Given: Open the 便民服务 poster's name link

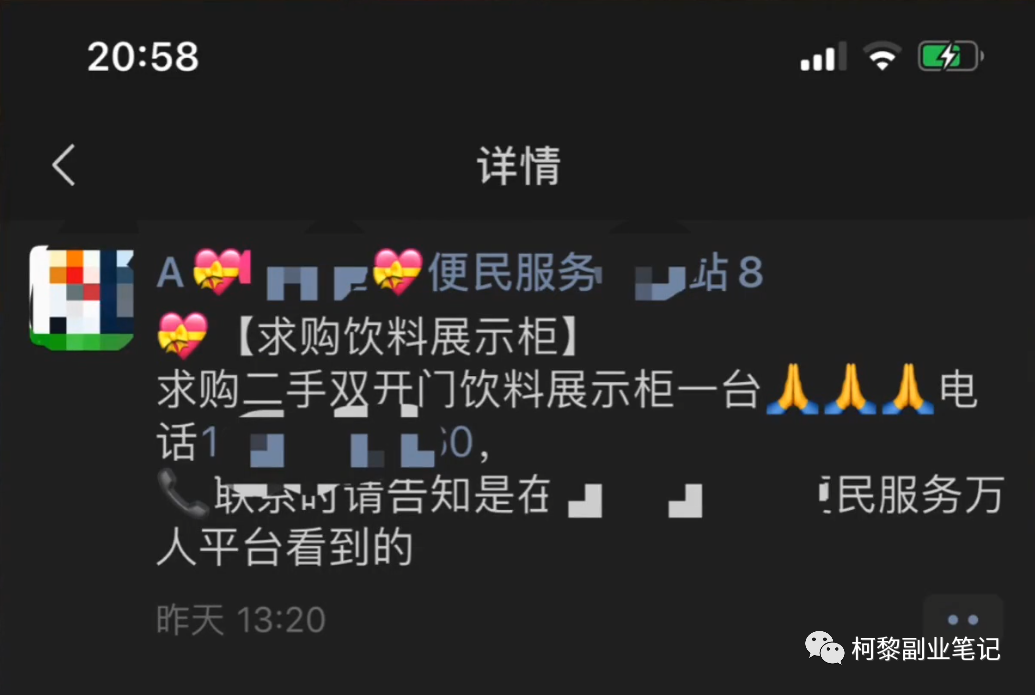Looking at the screenshot, I should (x=460, y=273).
